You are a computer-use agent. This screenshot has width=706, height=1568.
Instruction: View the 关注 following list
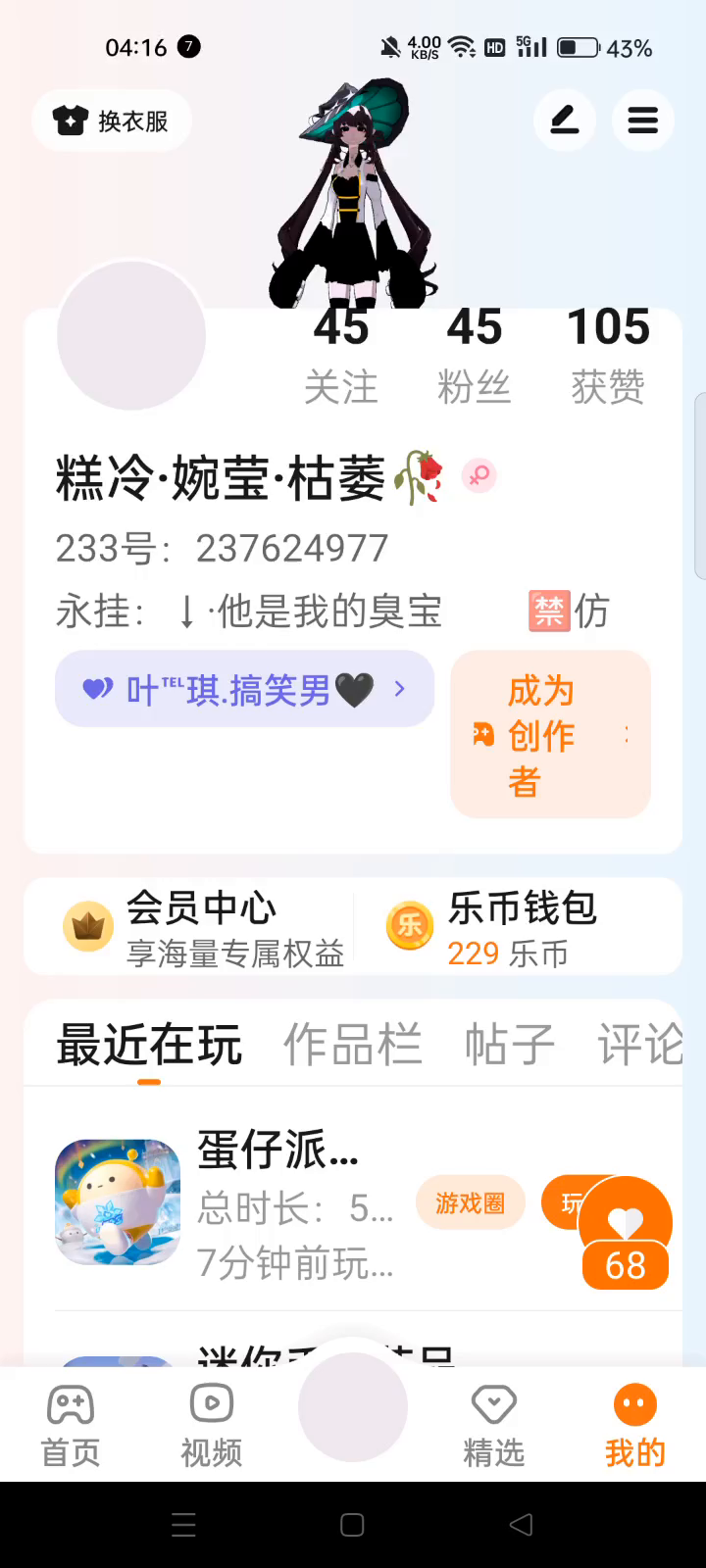341,355
